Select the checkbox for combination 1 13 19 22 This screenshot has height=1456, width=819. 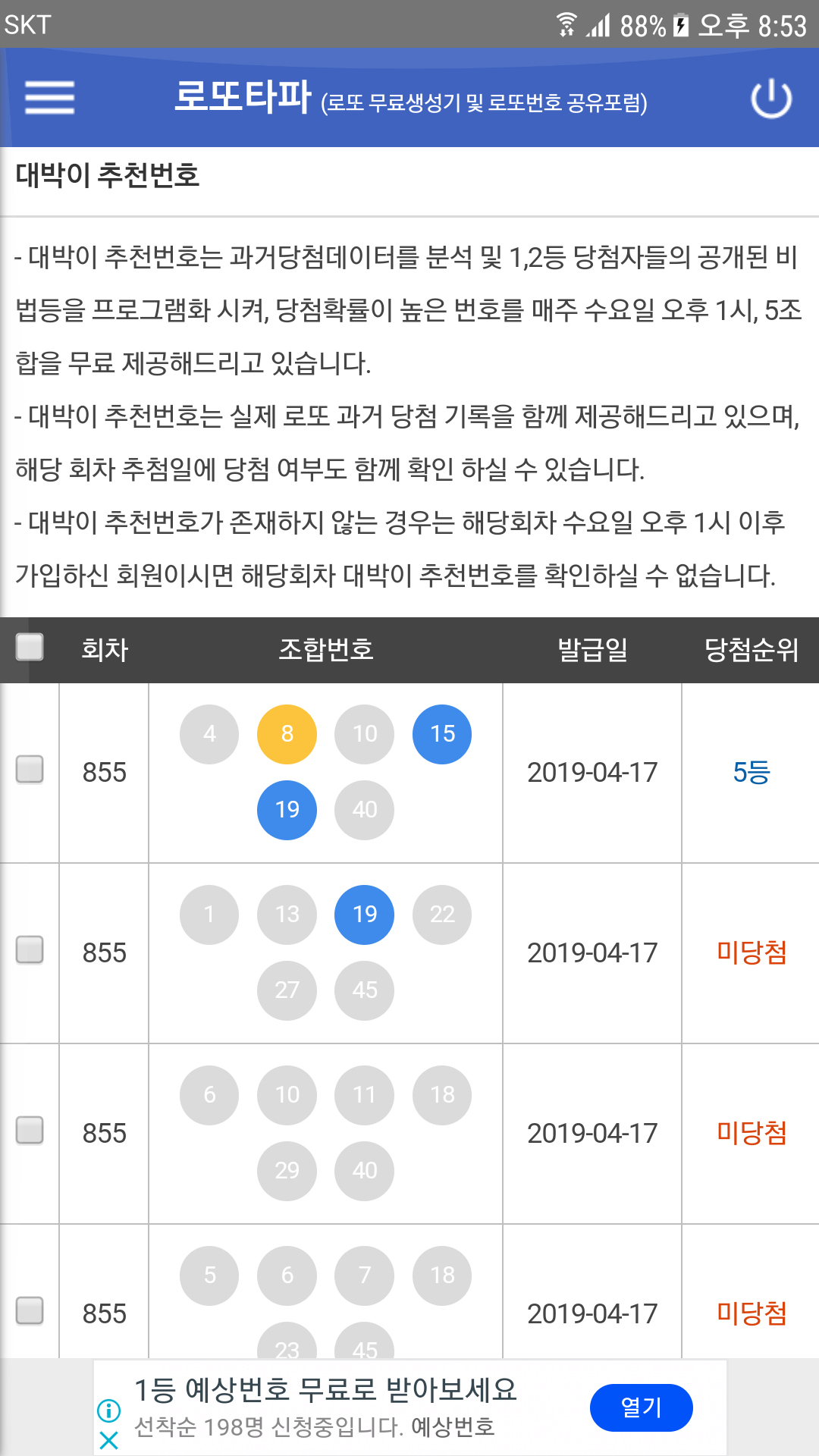coord(30,949)
